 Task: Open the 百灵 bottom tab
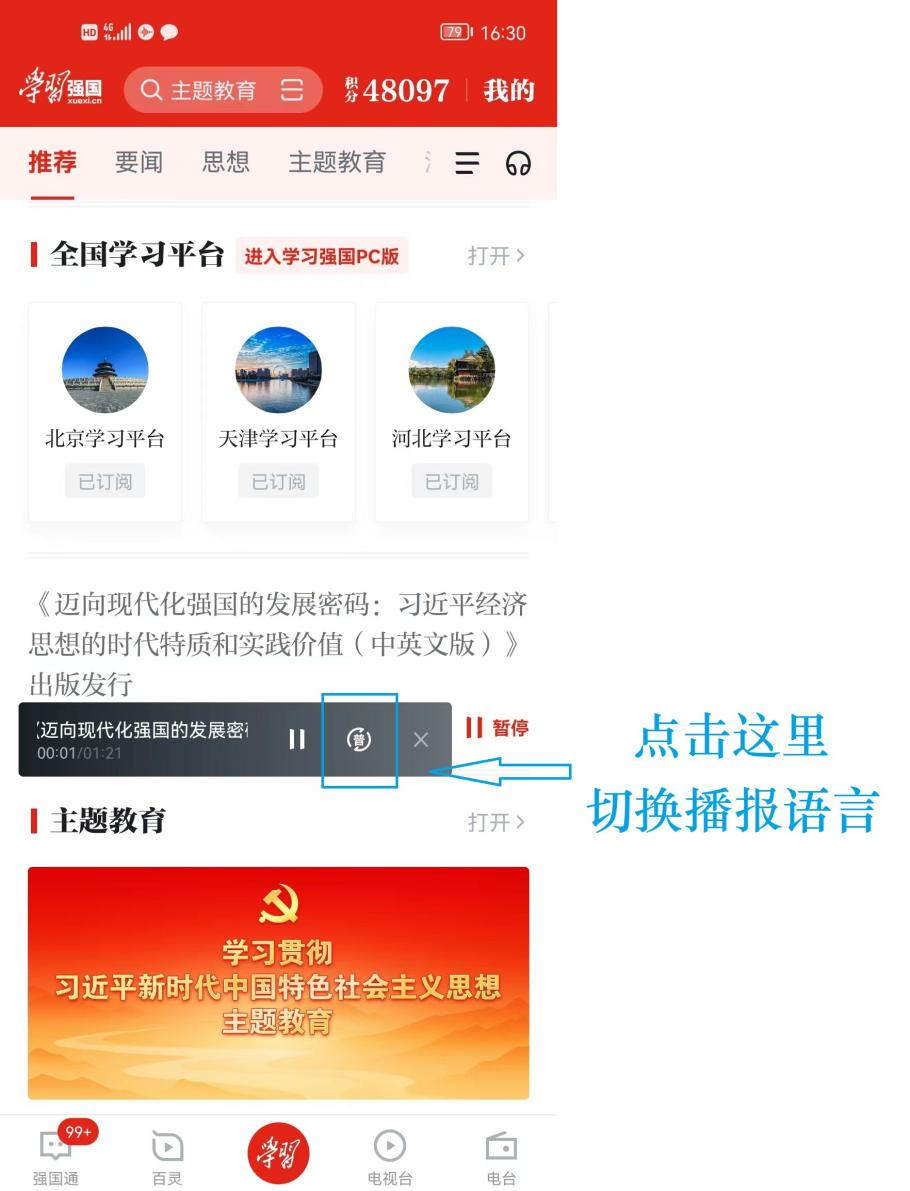[x=167, y=1155]
